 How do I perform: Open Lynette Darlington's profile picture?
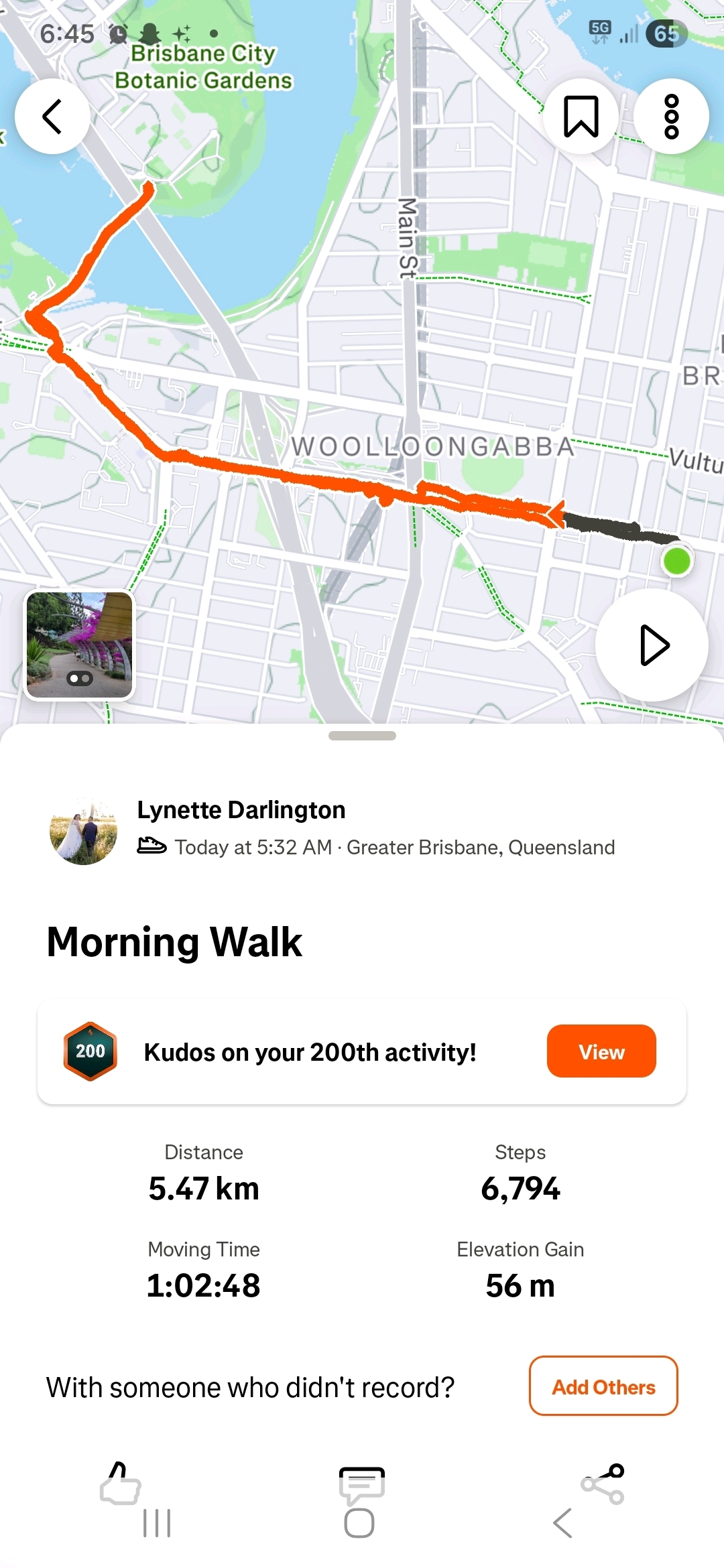pyautogui.click(x=84, y=831)
